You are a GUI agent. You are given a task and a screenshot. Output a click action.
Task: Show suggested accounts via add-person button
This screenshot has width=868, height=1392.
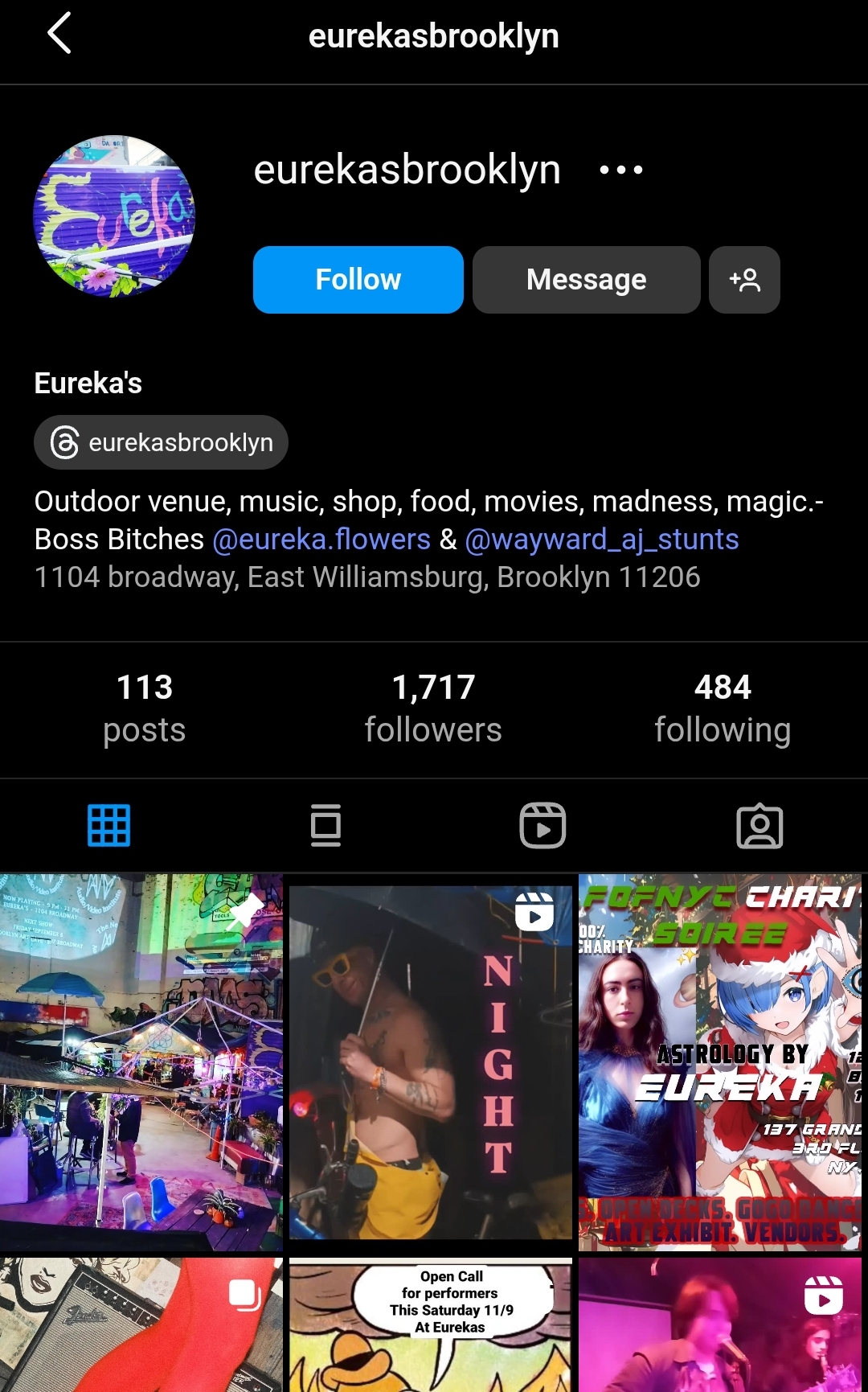744,280
